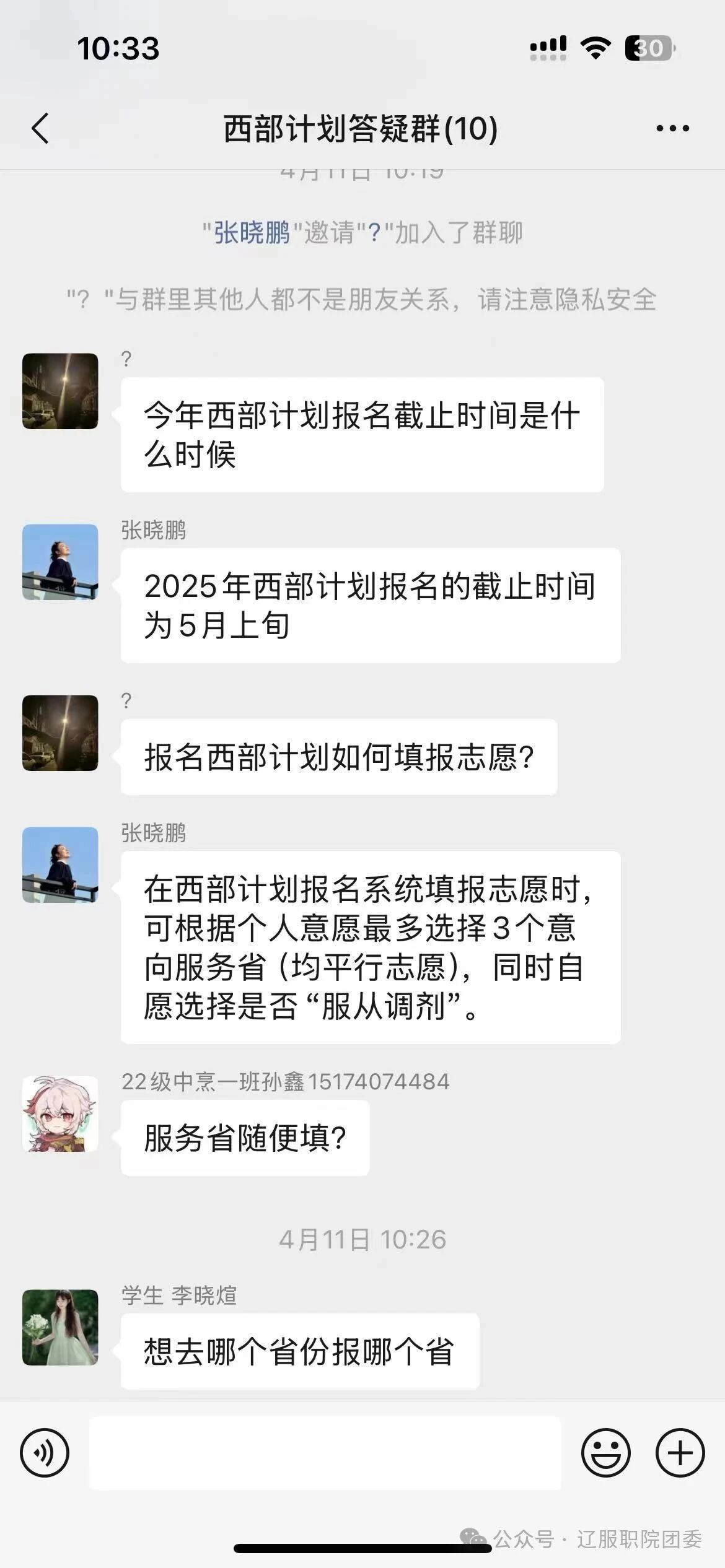Viewport: 725px width, 1568px height.
Task: Go back from 西部计划答疑群 chat
Action: (40, 128)
